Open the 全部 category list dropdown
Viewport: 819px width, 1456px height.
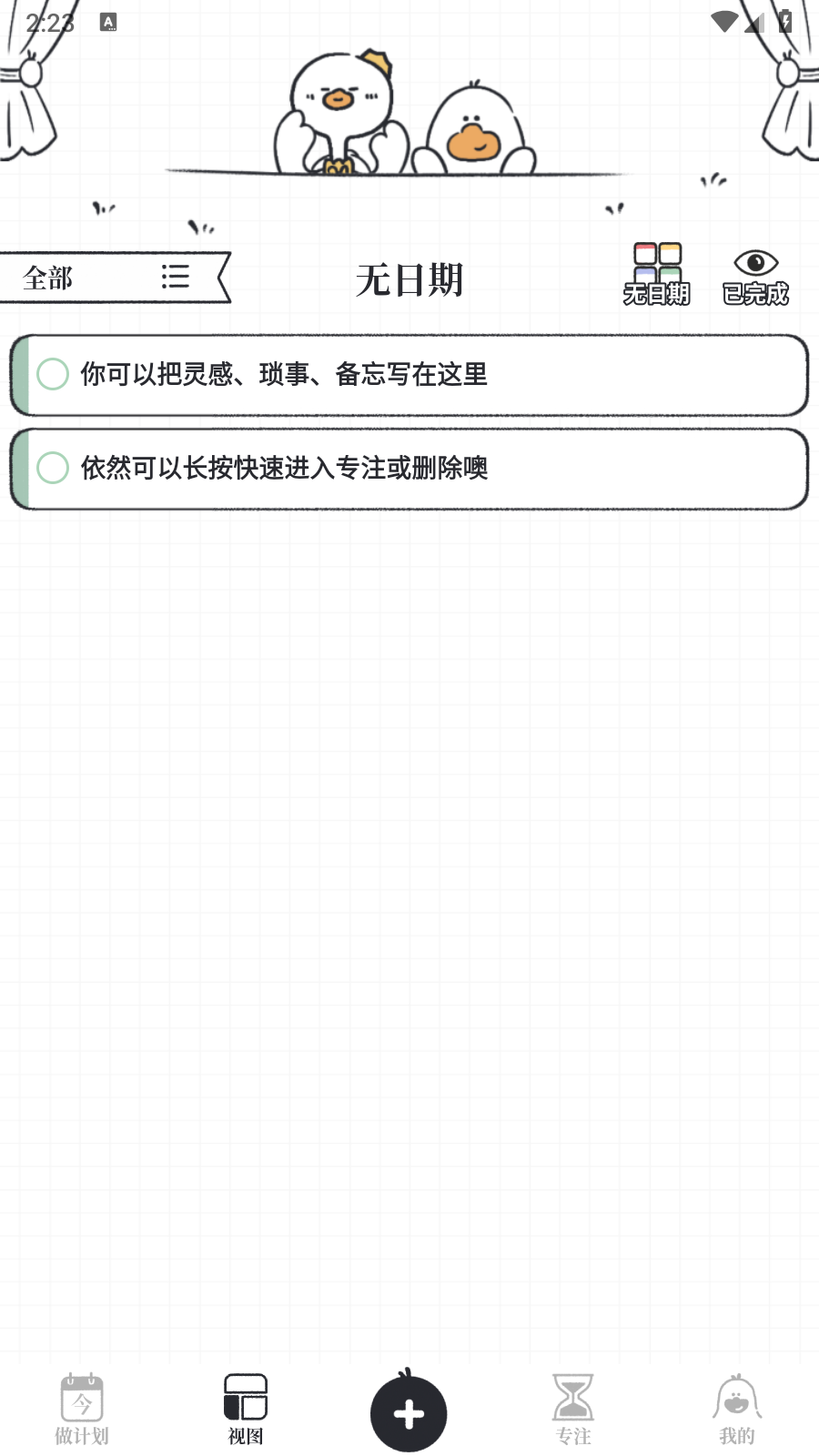click(x=114, y=278)
